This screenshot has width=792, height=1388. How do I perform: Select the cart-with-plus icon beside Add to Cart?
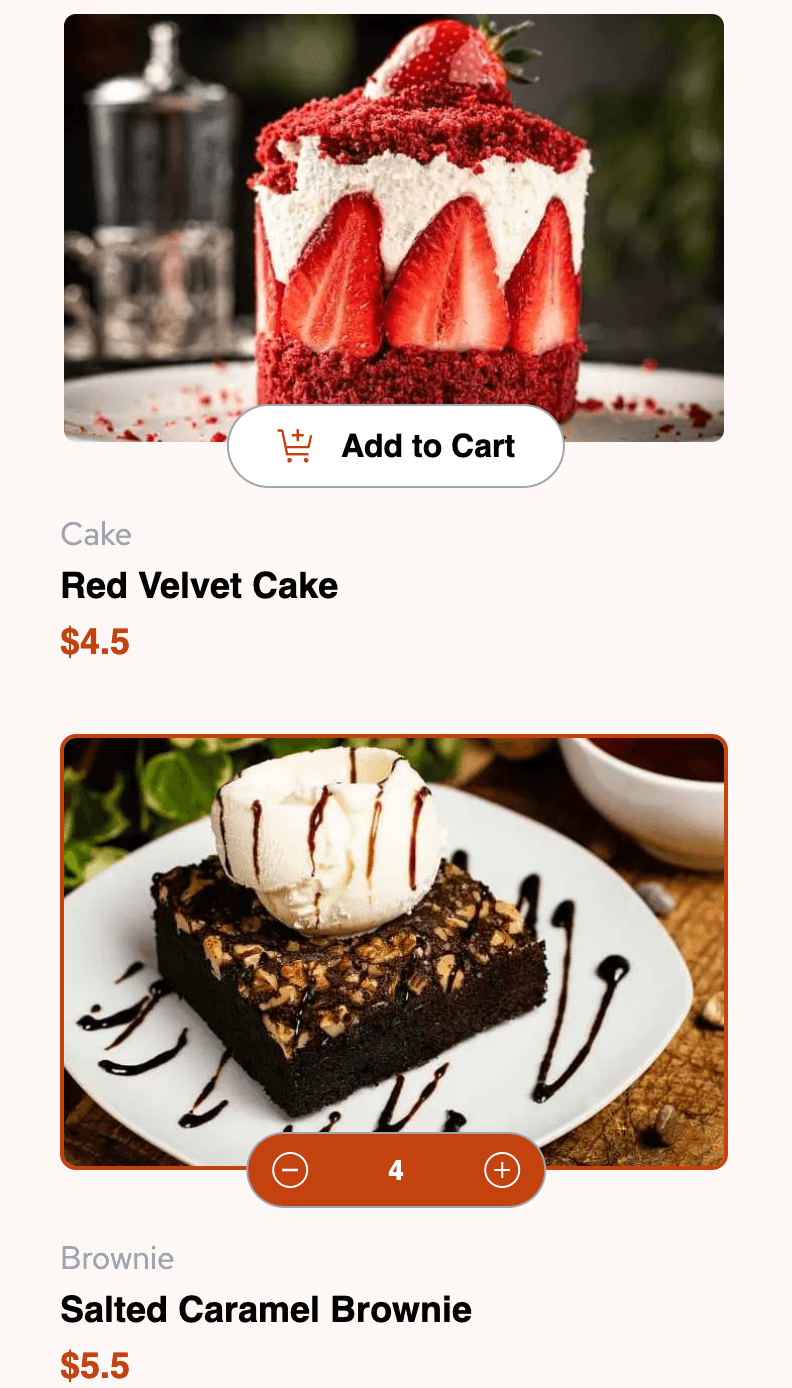click(297, 447)
